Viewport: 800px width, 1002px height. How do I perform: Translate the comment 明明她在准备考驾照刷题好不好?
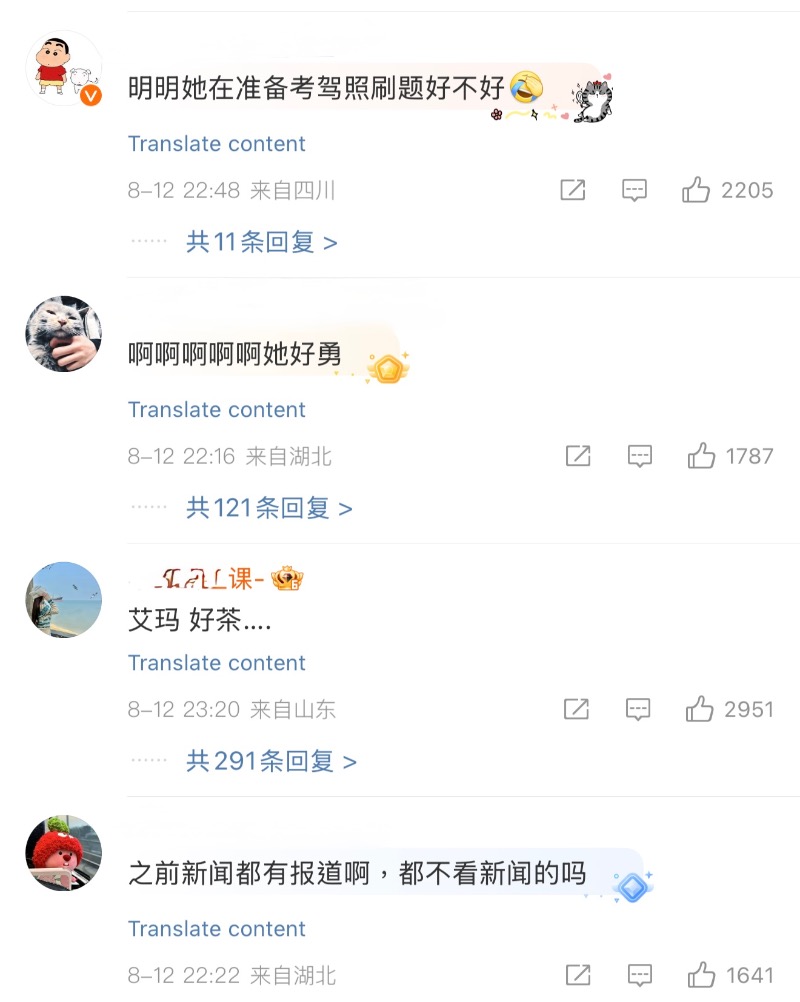217,144
